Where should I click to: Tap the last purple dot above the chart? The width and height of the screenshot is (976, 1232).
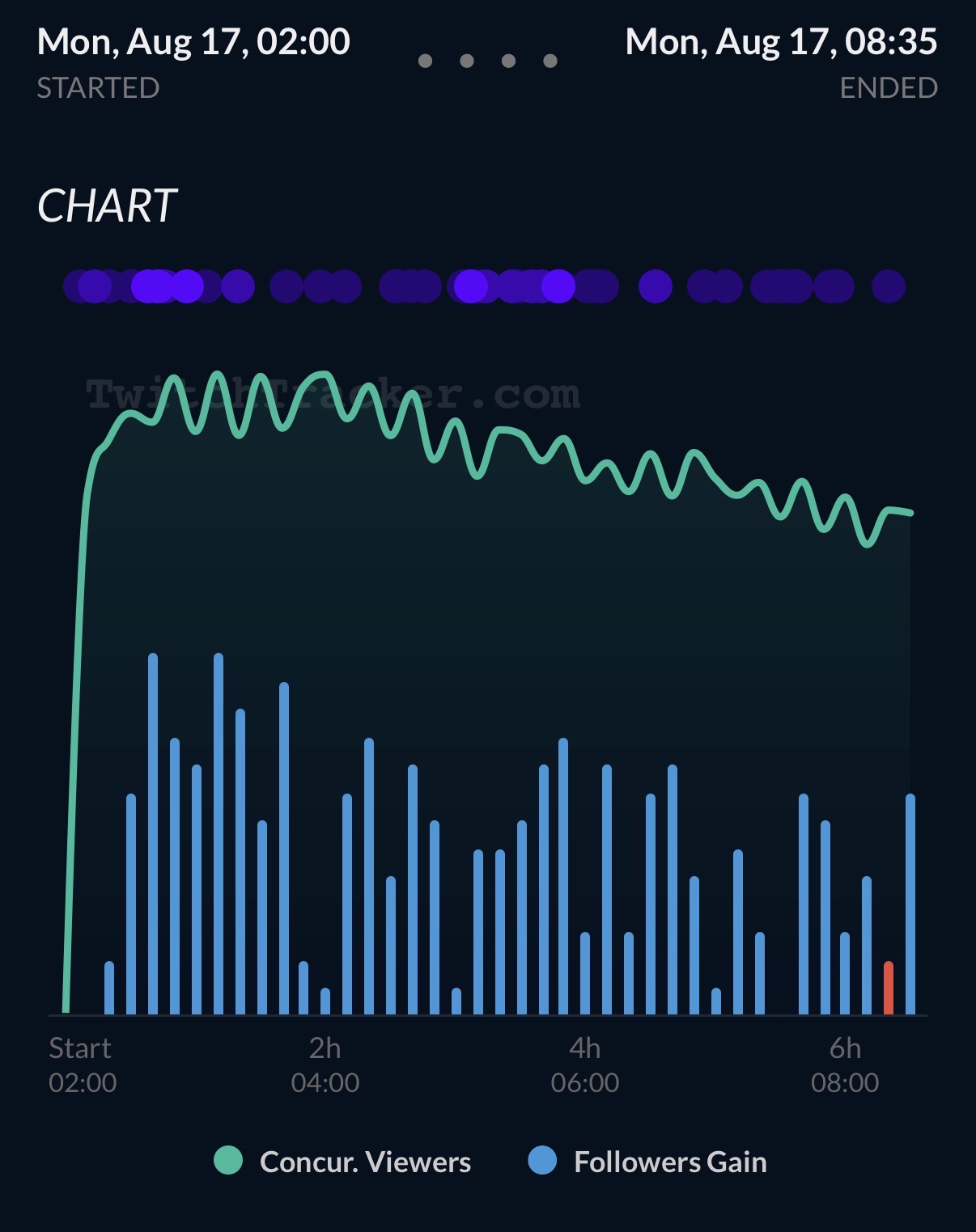(889, 286)
